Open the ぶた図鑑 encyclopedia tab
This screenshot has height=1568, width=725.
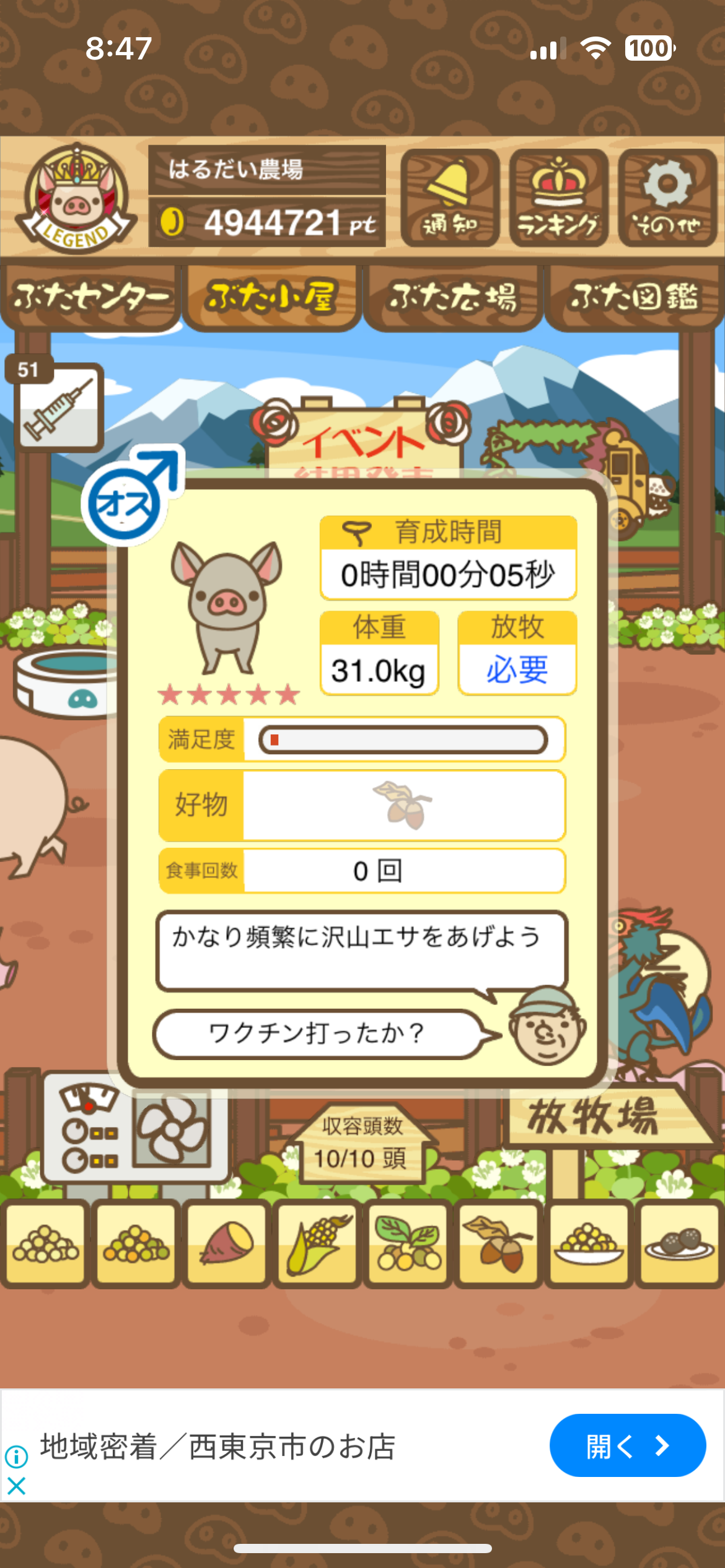634,297
